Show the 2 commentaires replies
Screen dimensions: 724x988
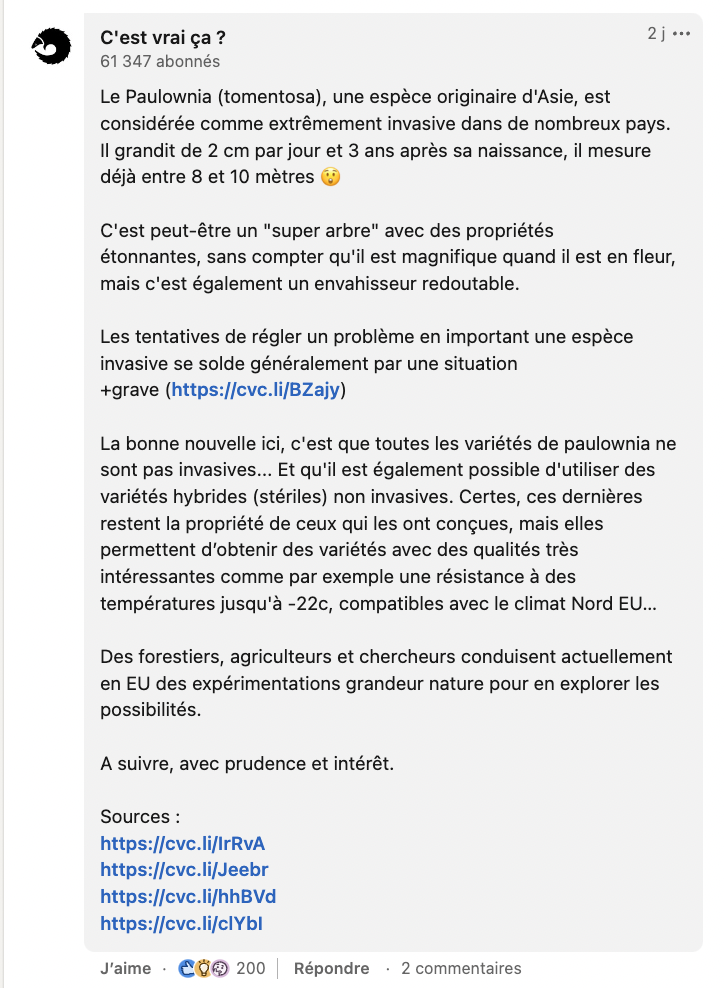pos(461,968)
